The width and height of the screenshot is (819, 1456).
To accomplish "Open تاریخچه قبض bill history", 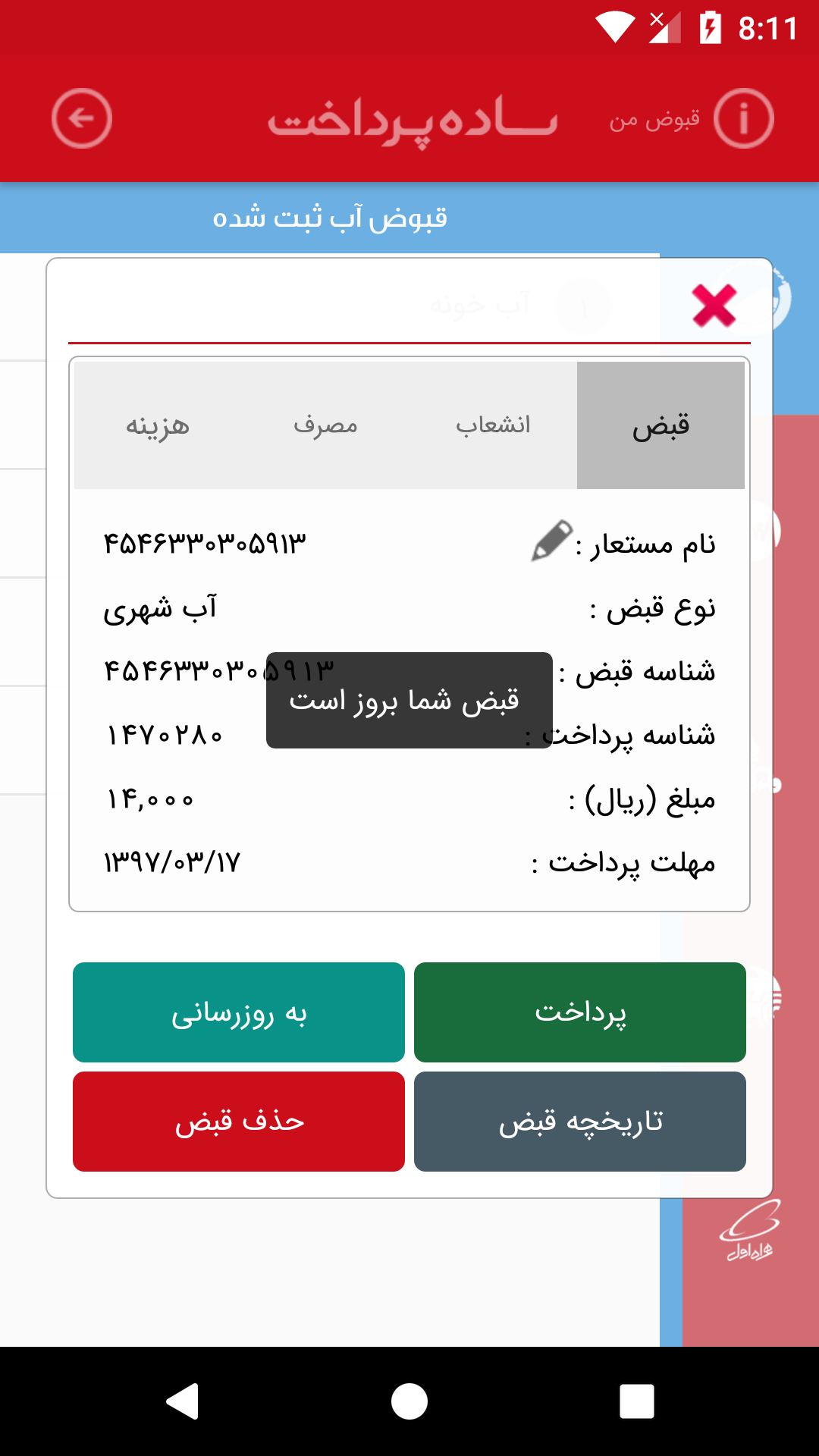I will 580,1122.
